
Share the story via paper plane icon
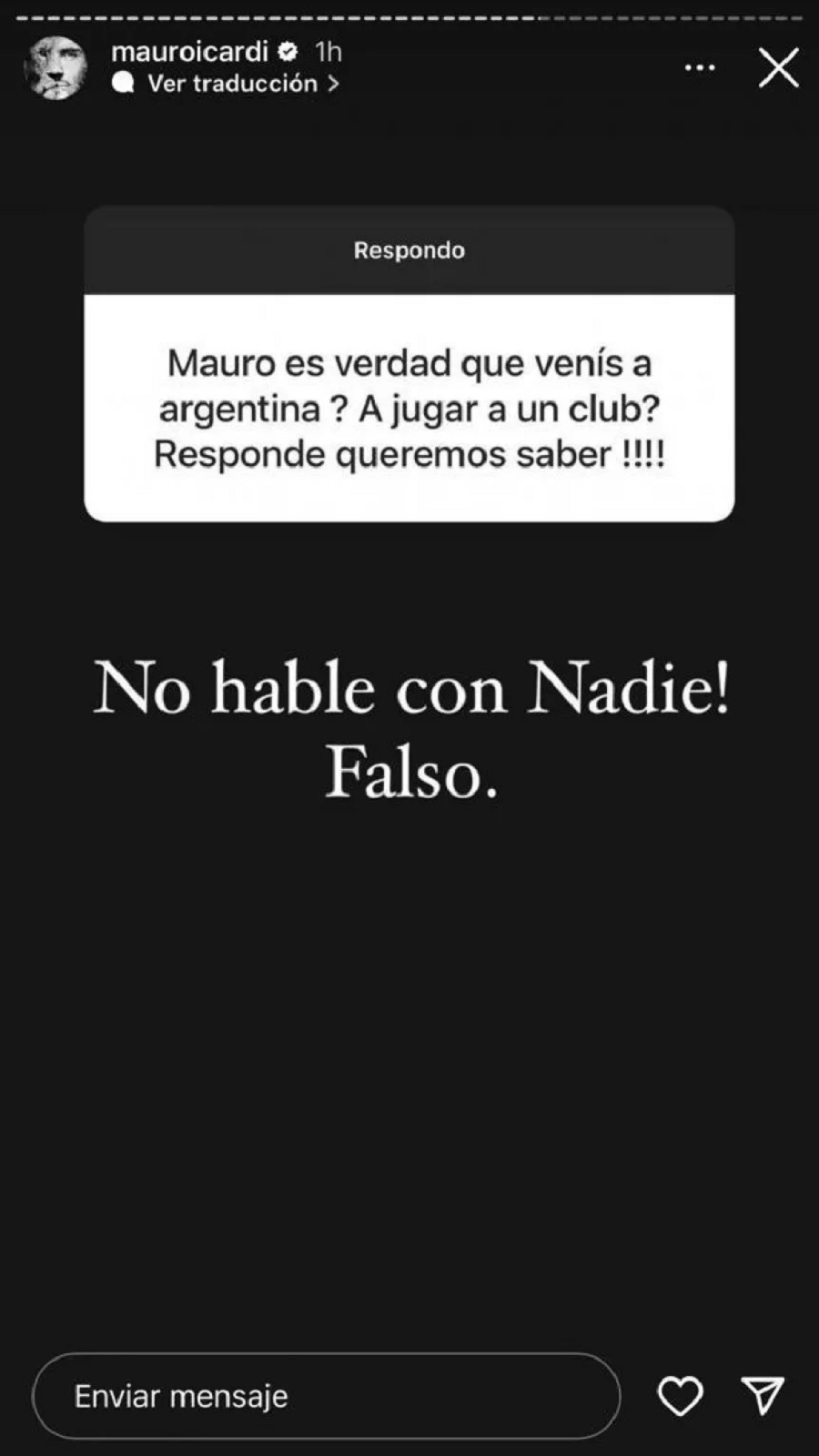[763, 1395]
